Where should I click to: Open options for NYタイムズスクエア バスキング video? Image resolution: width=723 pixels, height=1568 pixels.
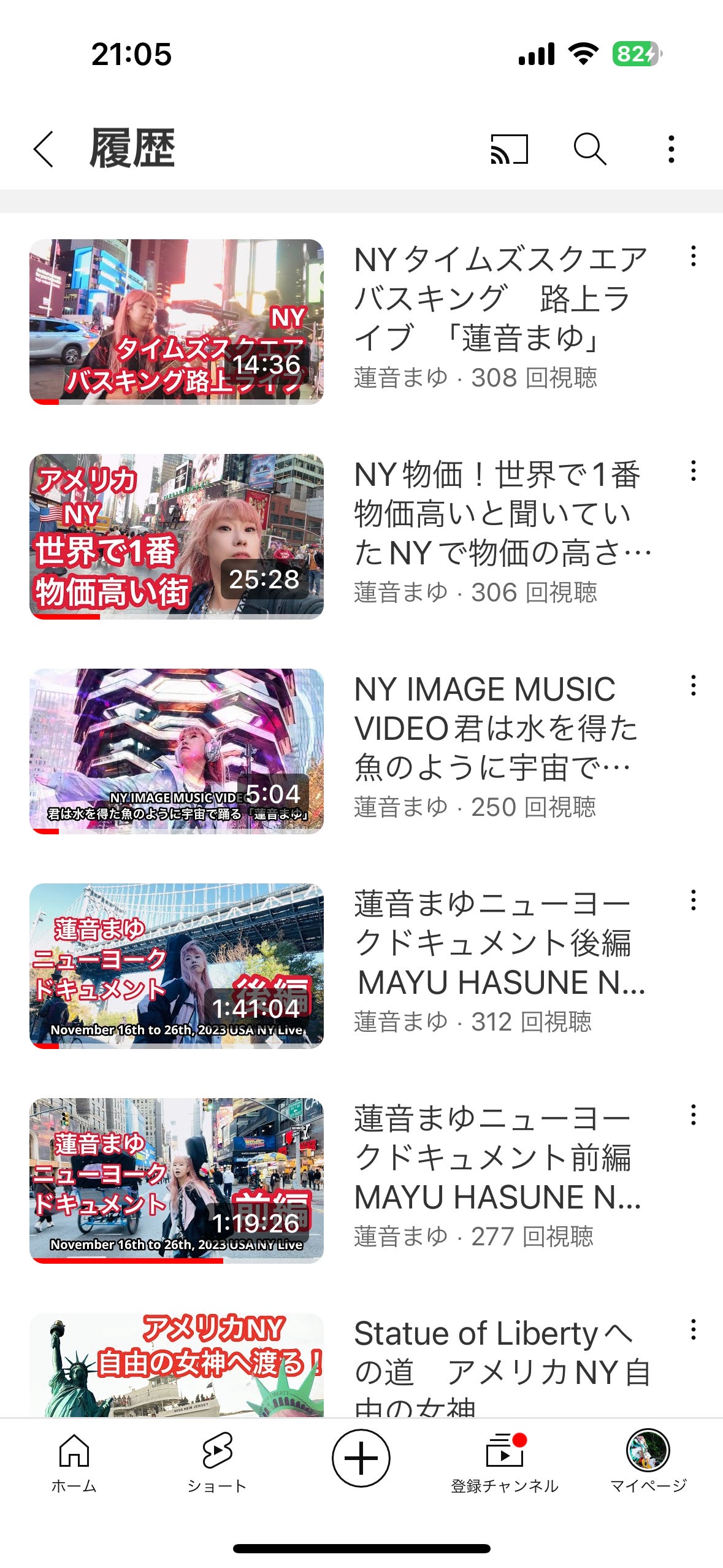[693, 256]
